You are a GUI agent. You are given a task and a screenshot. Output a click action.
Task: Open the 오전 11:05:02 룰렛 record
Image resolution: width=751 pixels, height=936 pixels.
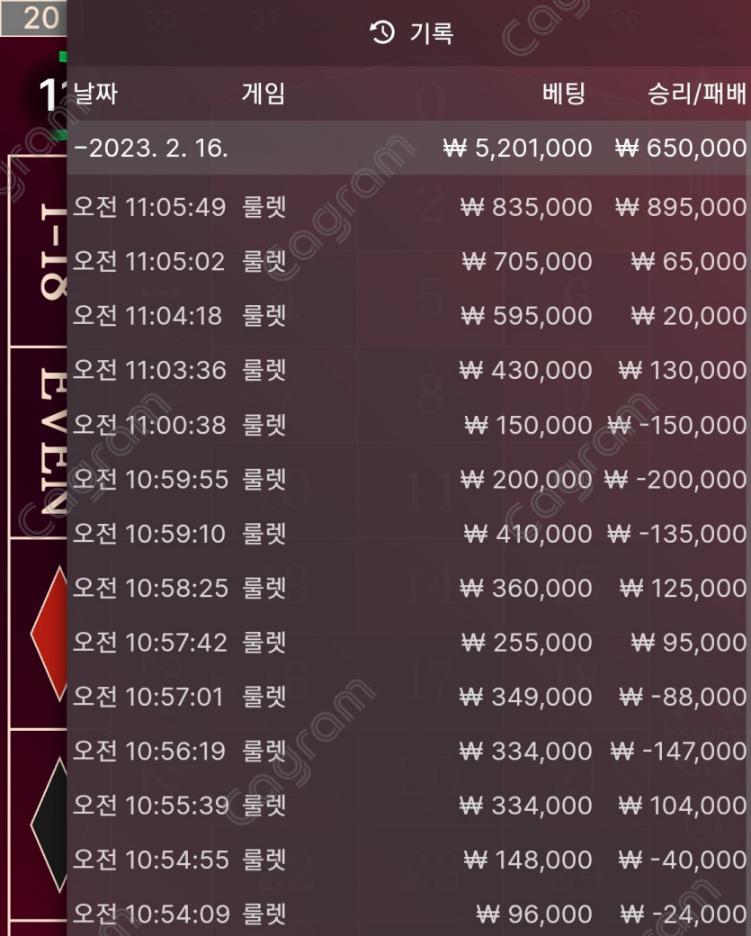pos(408,261)
